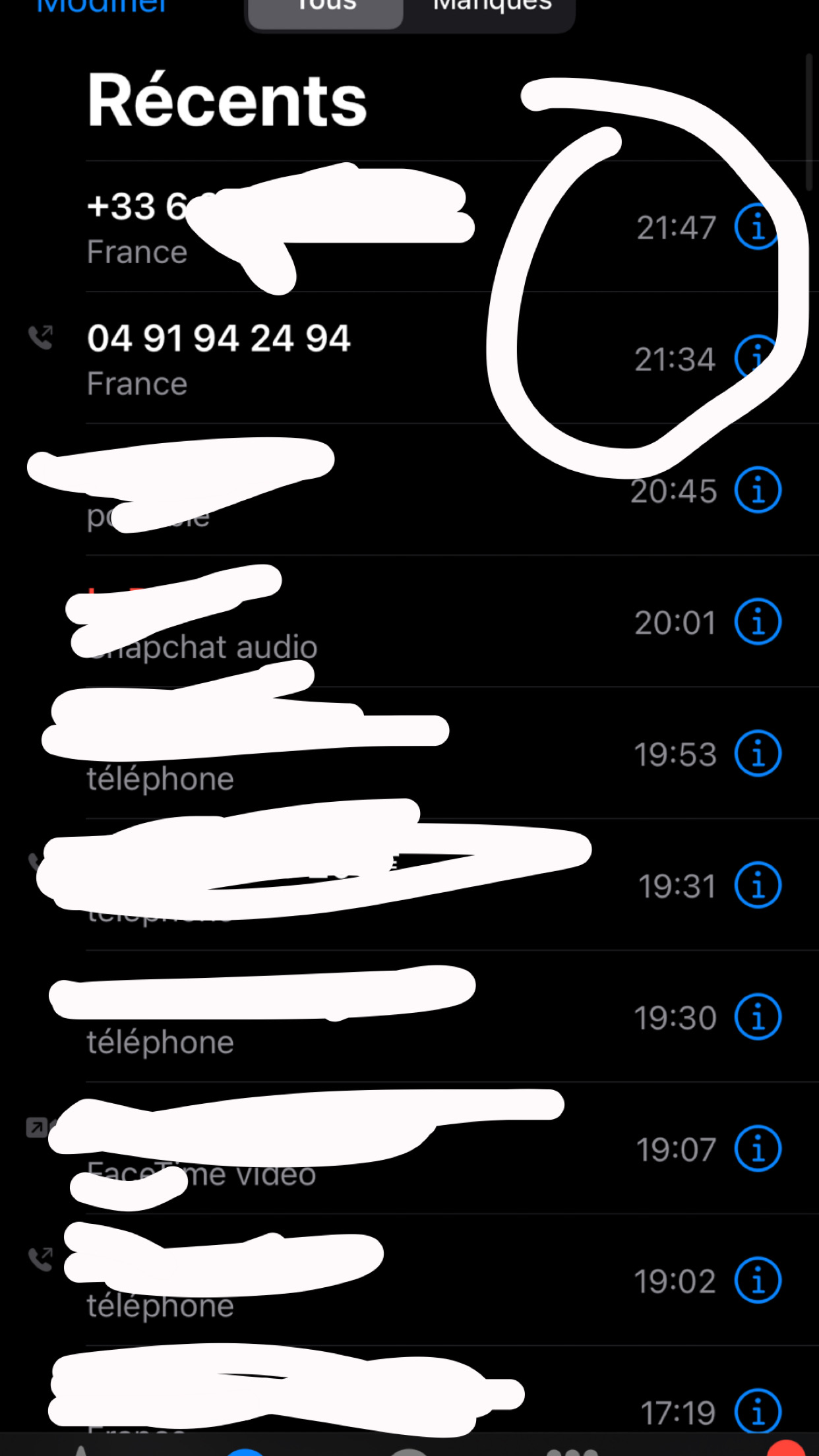This screenshot has width=819, height=1456.
Task: Open info for the 20:01 Snapchat audio call
Action: point(758,622)
